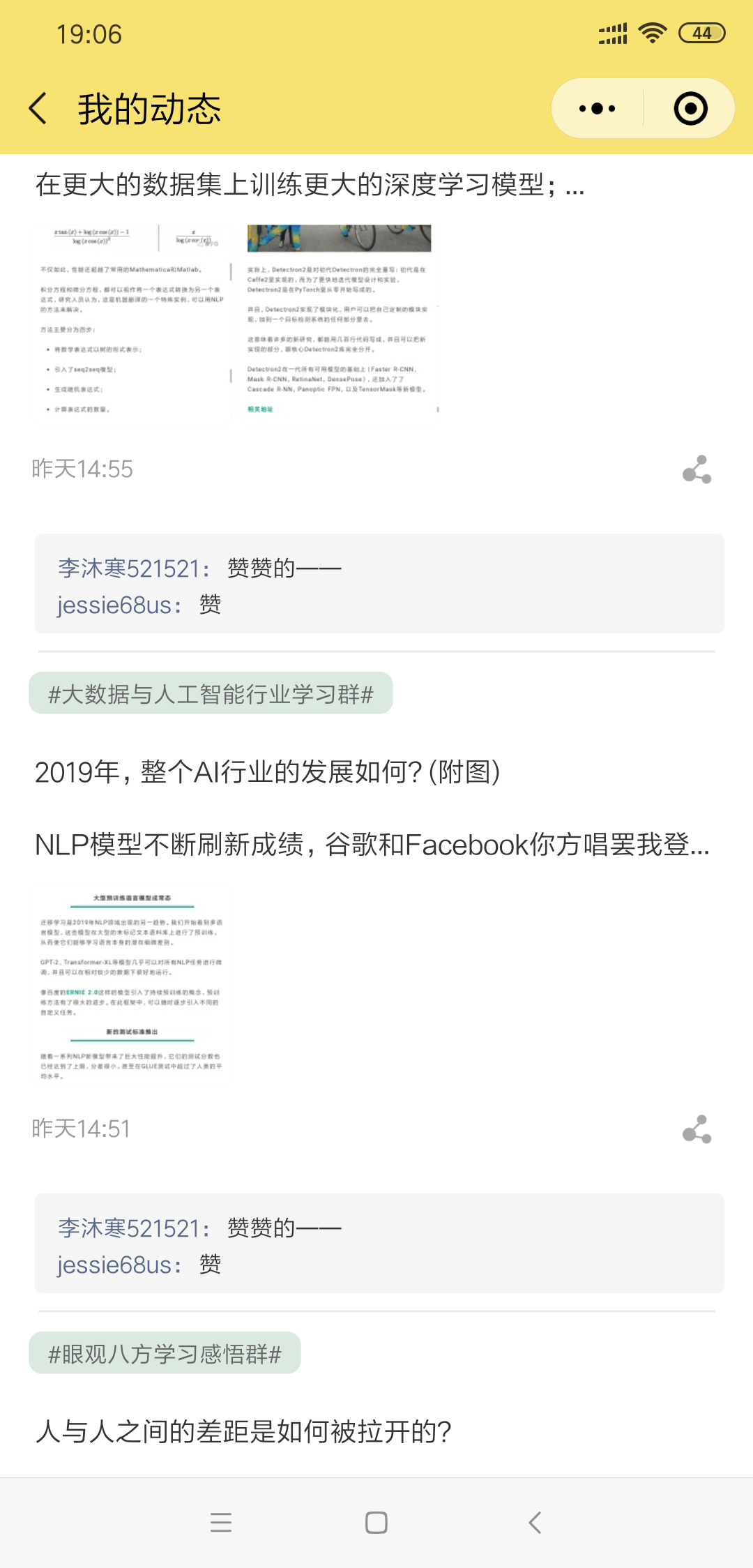Image resolution: width=753 pixels, height=1568 pixels.
Task: Open the 大型预训练语言模型 image thumbnail
Action: (132, 985)
